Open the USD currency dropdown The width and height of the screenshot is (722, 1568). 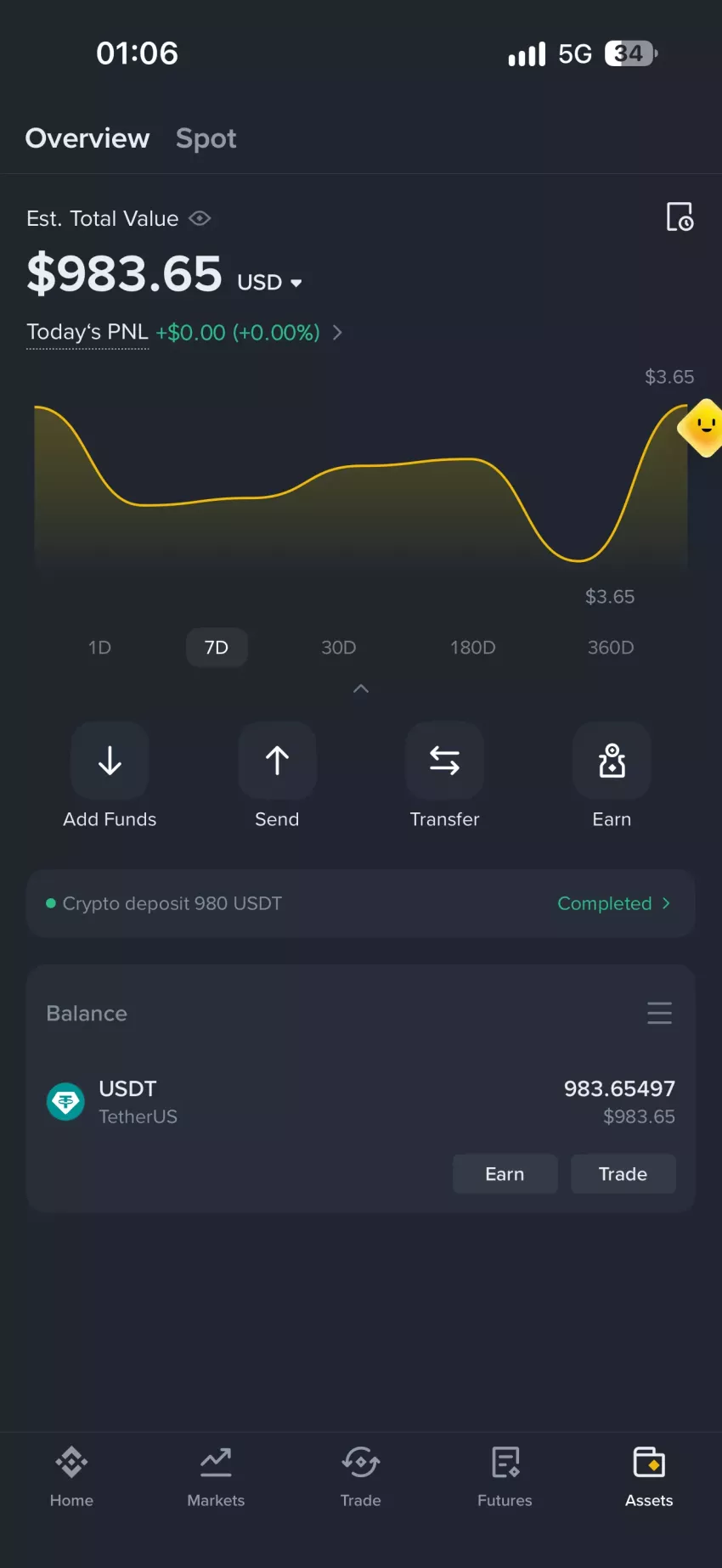[x=269, y=282]
